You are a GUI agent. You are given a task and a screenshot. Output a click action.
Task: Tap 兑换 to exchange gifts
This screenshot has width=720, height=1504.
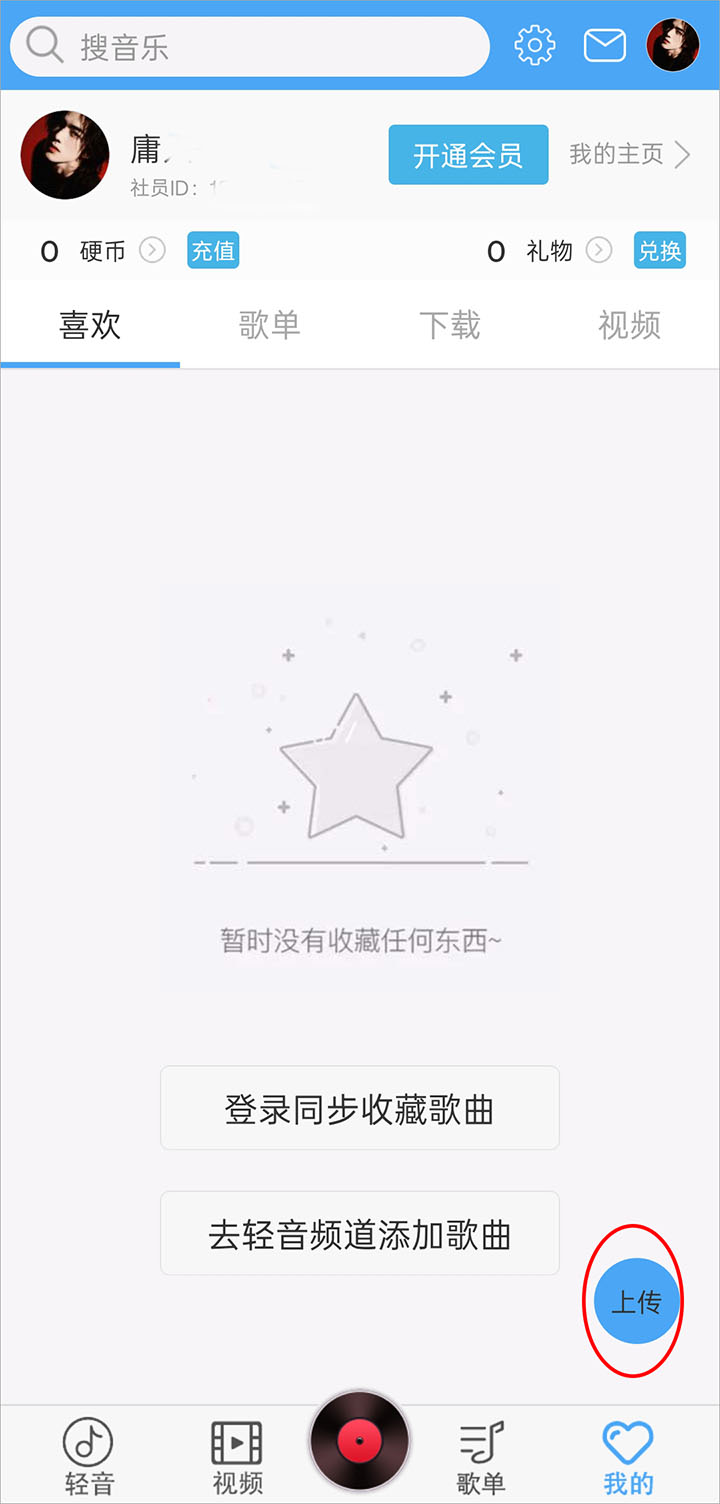(660, 251)
